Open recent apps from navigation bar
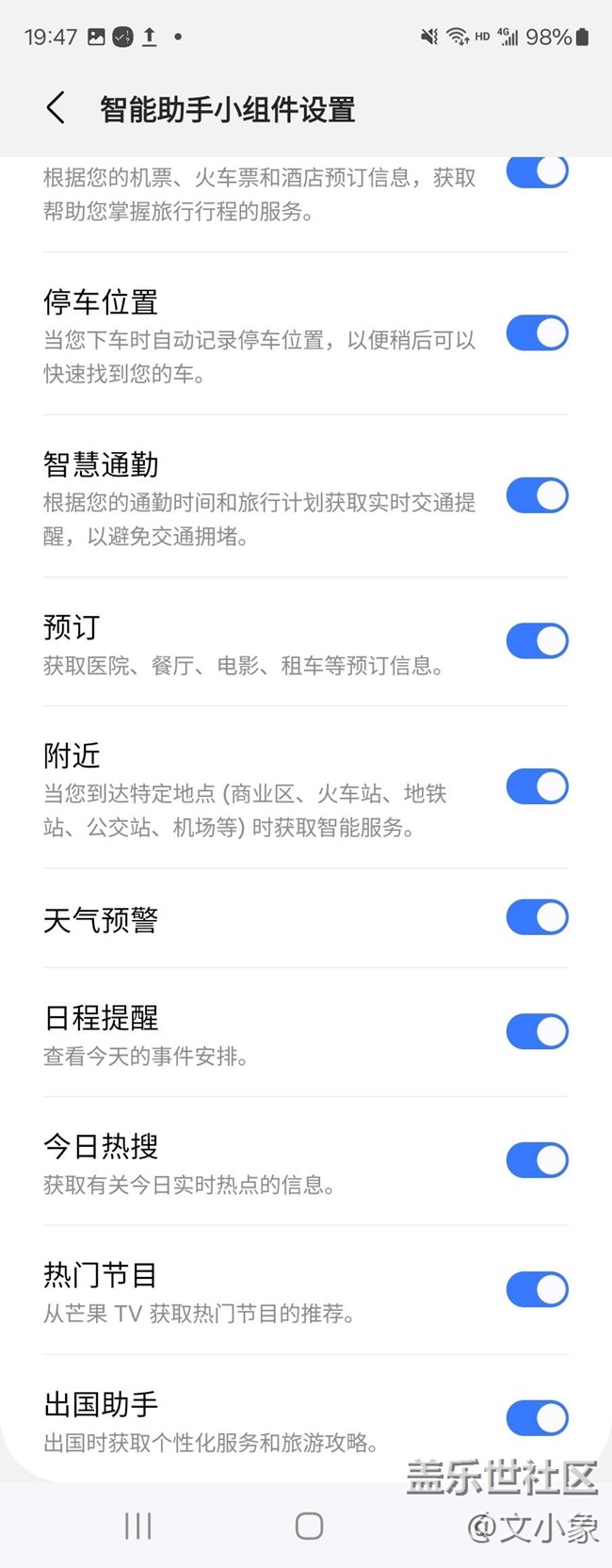This screenshot has width=612, height=1568. [137, 1527]
